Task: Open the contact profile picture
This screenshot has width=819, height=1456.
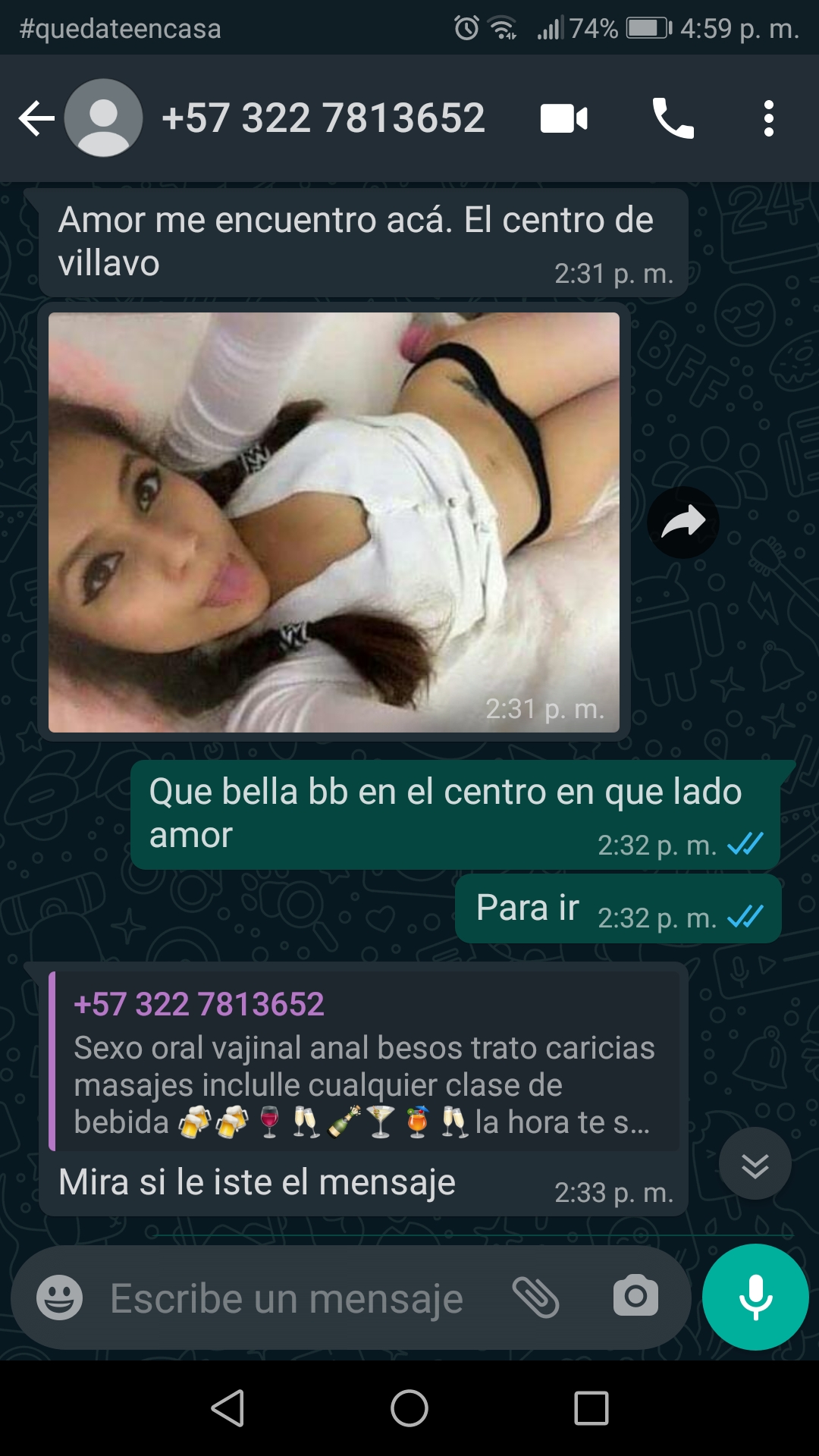Action: (104, 118)
